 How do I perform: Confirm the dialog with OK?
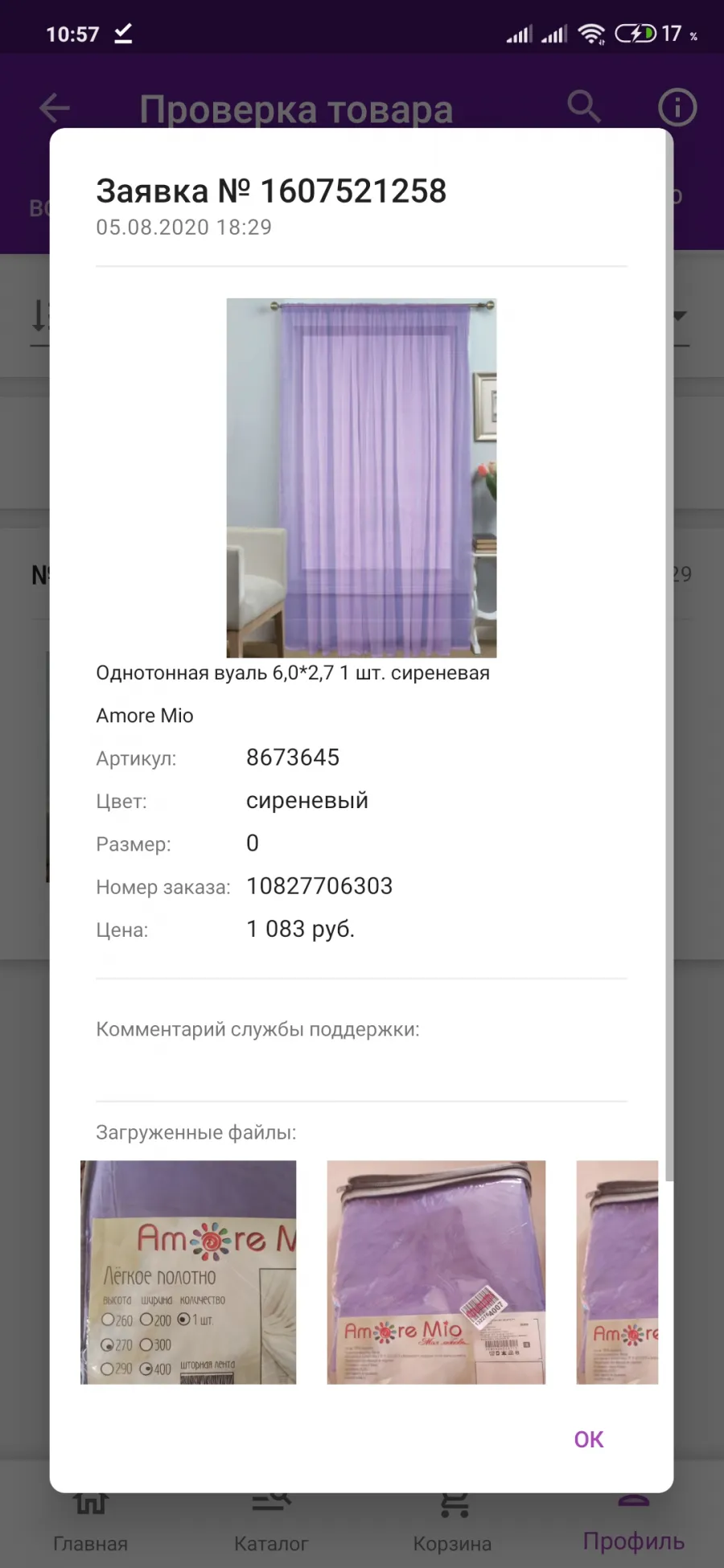588,1439
